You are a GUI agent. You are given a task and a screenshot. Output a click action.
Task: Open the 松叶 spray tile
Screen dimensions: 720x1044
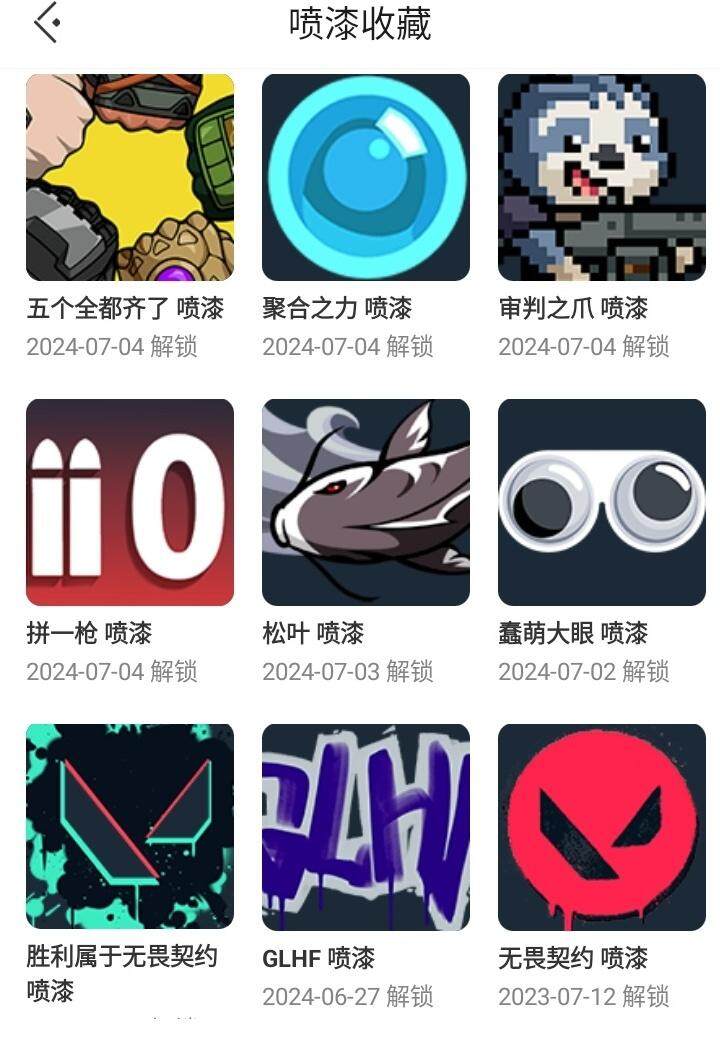366,503
